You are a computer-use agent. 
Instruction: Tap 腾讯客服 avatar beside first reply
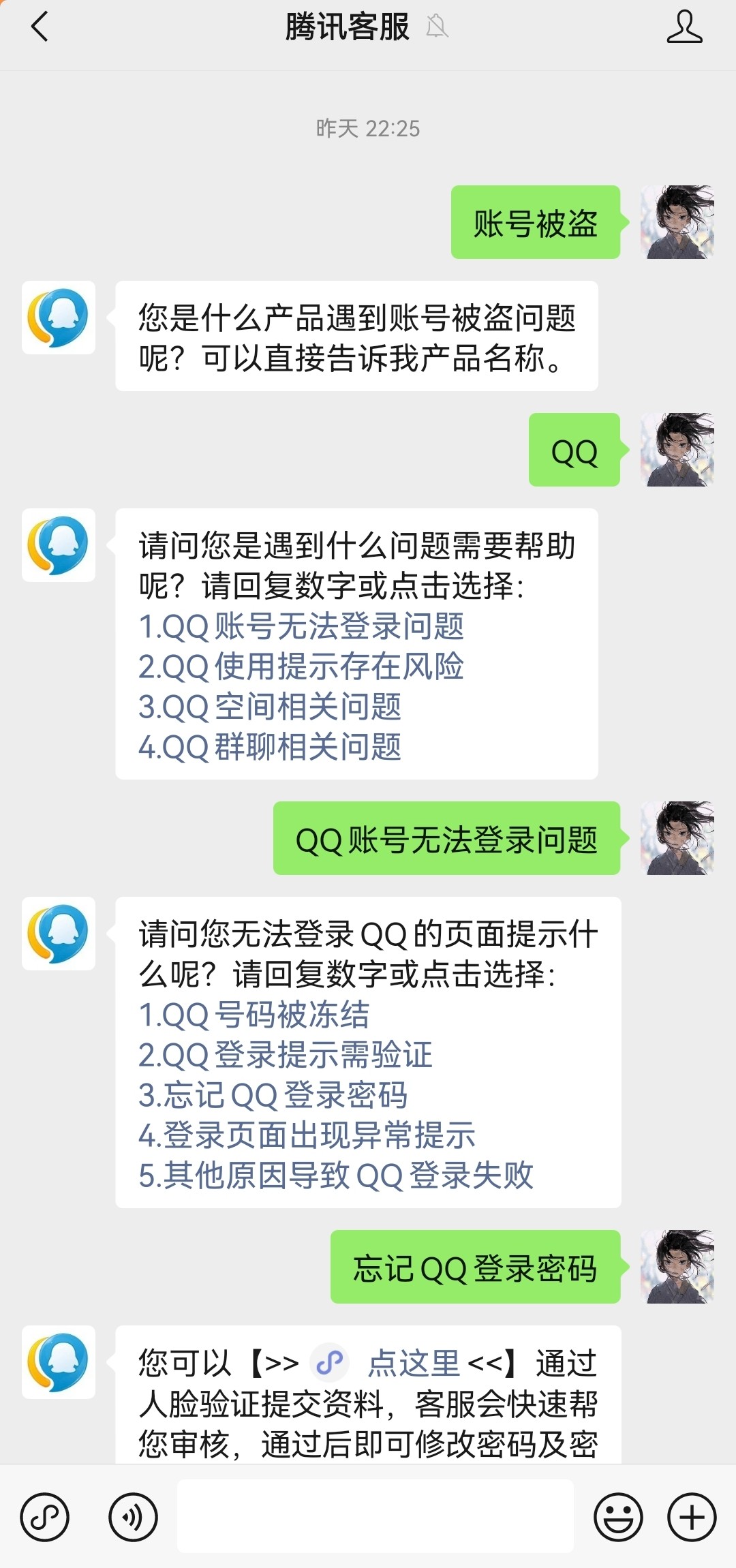pos(59,318)
